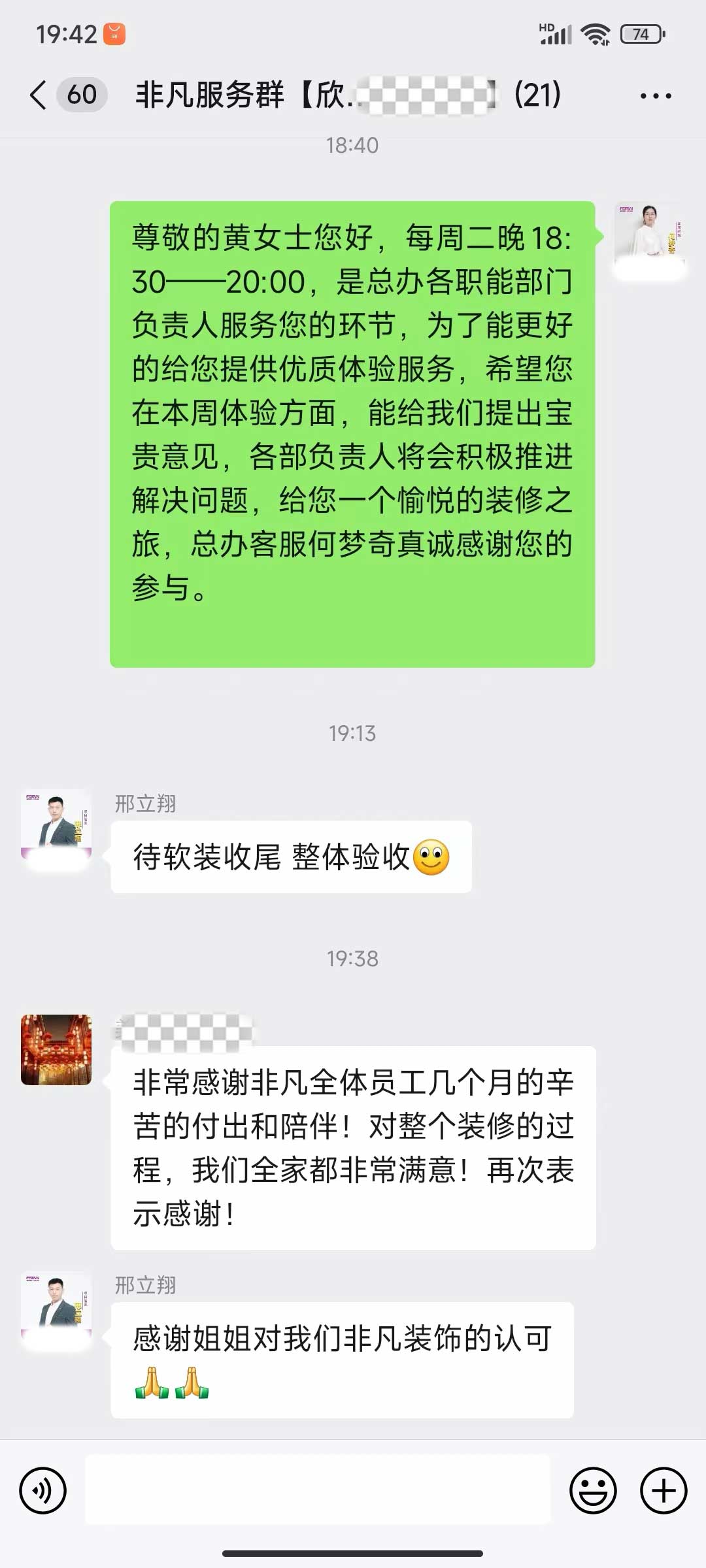Tap 邢立翔's avatar beside 感谢姐姐 message
The width and height of the screenshot is (706, 1568).
(56, 1307)
